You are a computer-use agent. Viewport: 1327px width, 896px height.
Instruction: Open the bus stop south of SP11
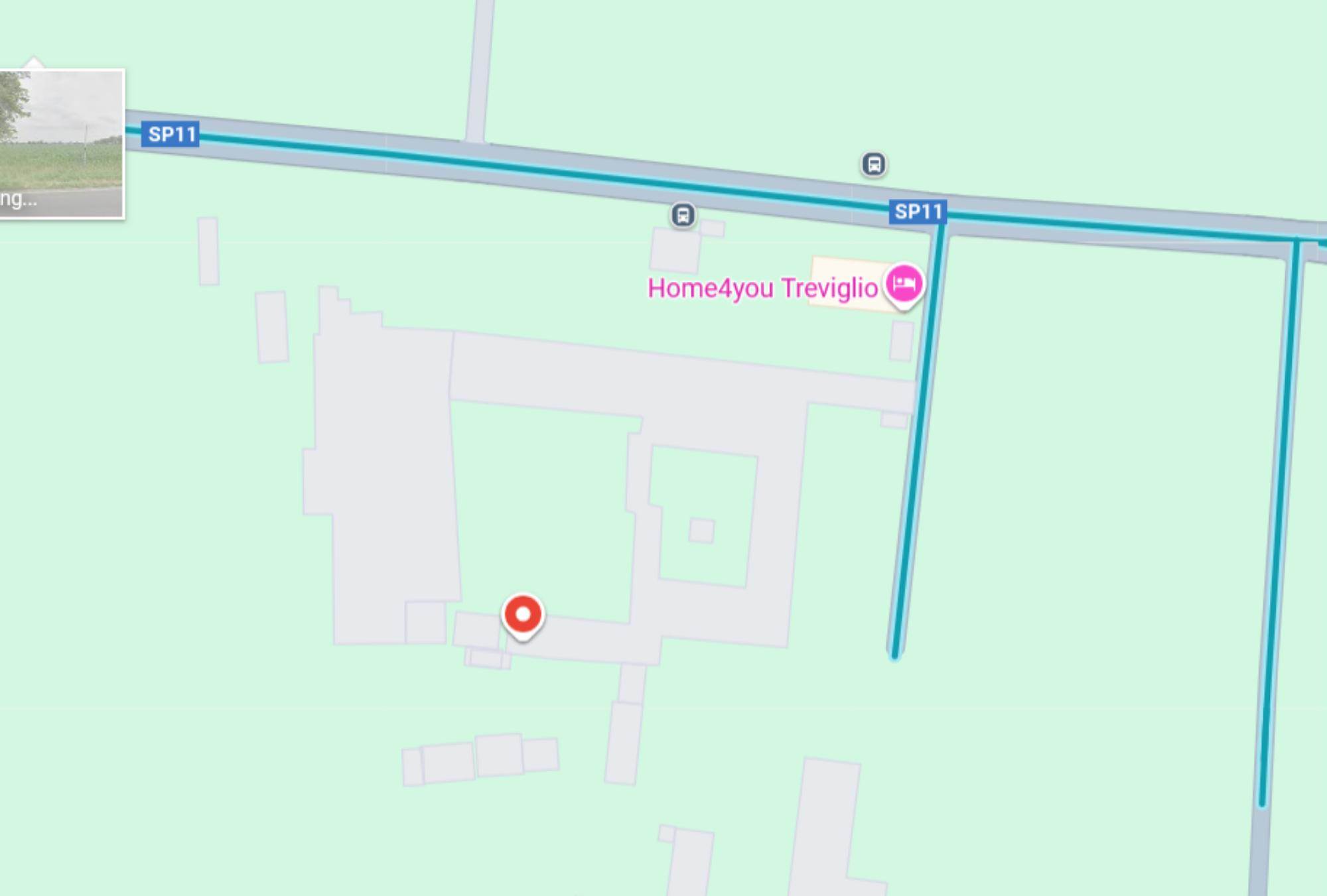tap(683, 215)
